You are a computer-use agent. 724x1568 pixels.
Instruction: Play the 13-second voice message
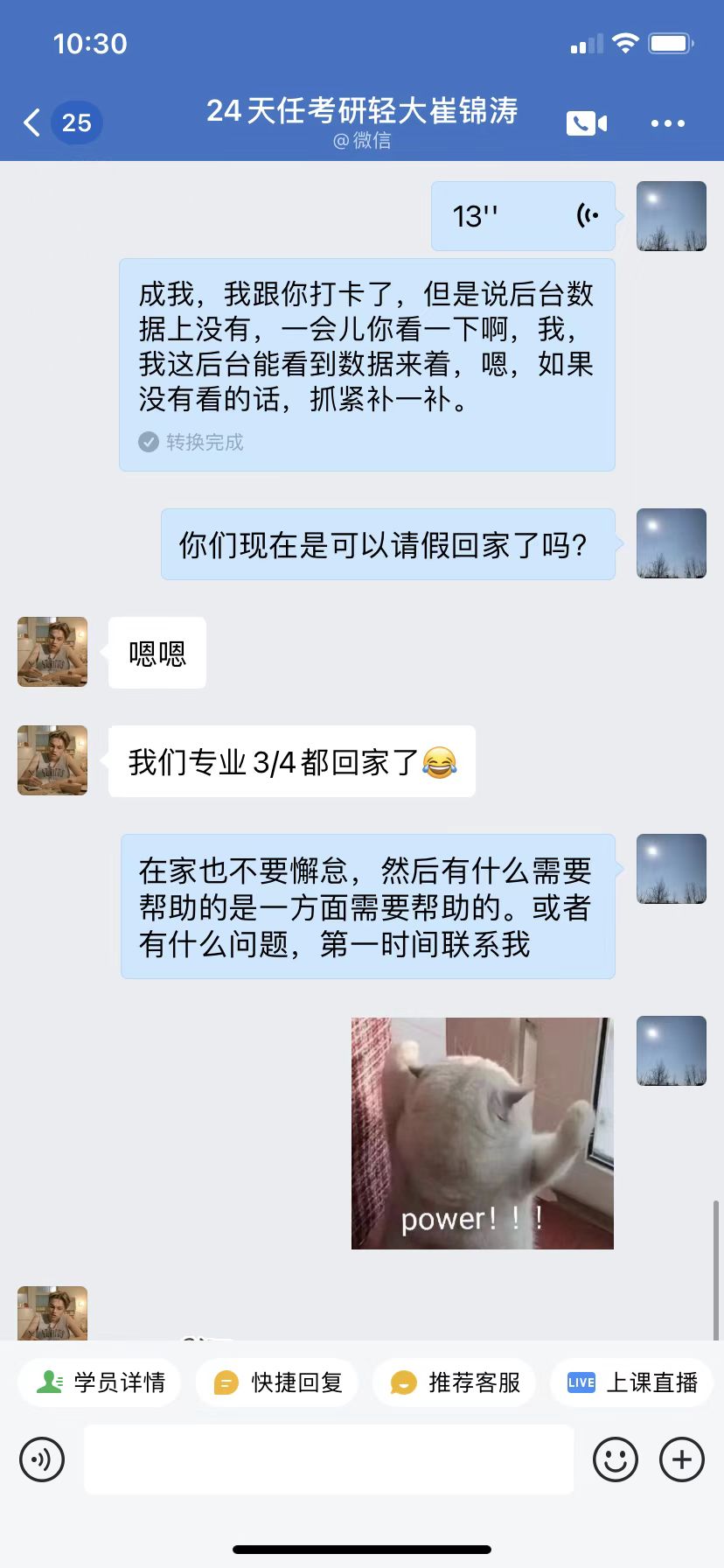[523, 216]
